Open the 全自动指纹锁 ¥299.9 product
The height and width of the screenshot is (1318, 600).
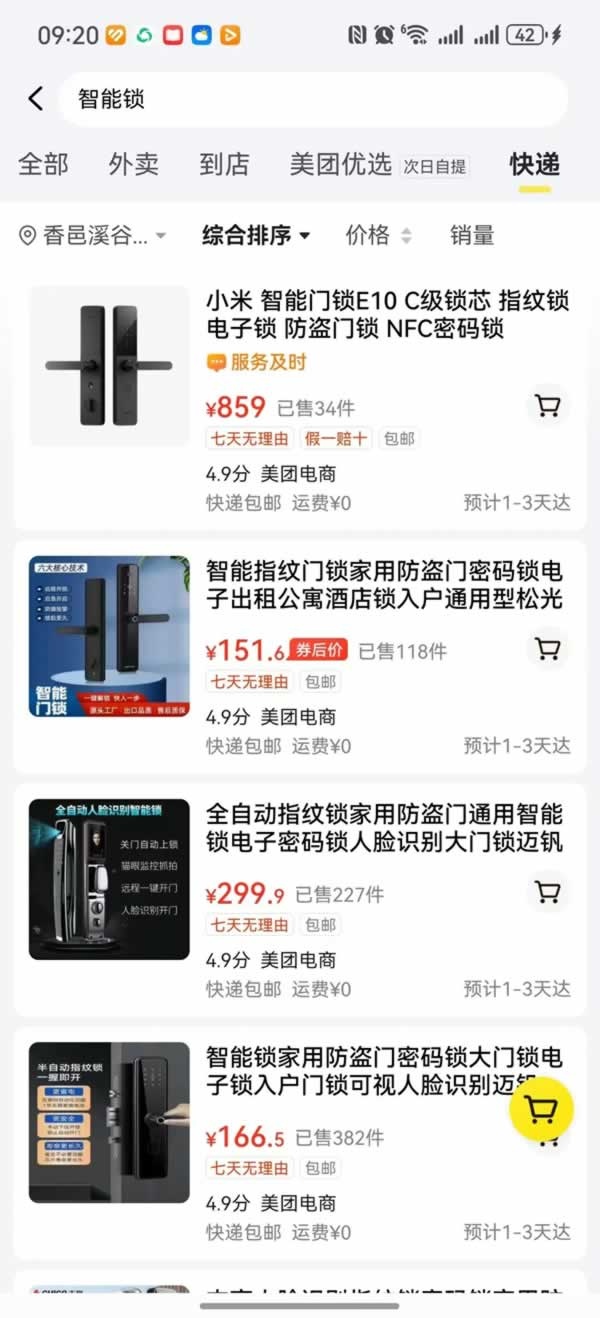point(386,828)
